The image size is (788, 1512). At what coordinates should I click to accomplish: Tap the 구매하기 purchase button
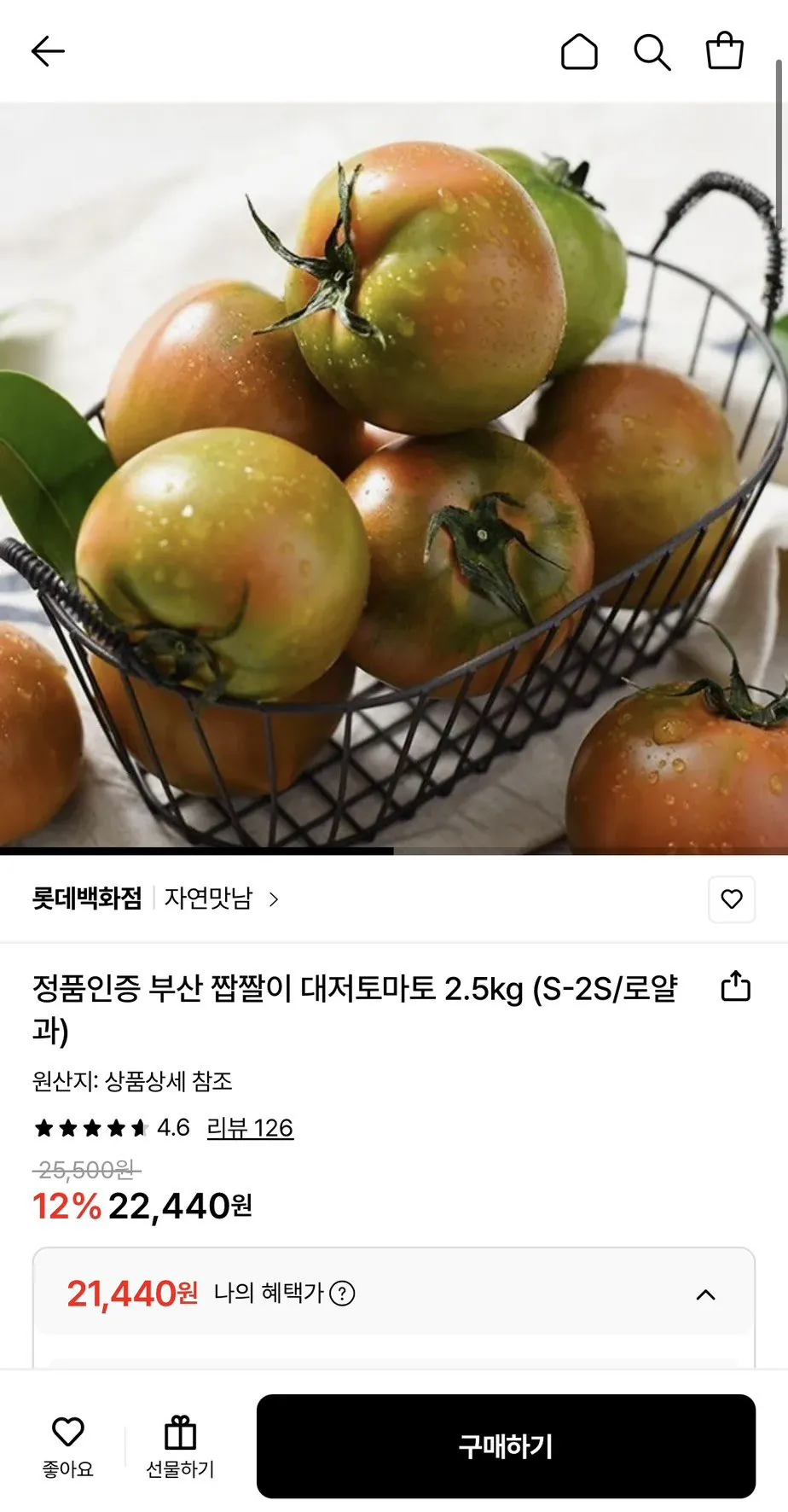(x=507, y=1445)
